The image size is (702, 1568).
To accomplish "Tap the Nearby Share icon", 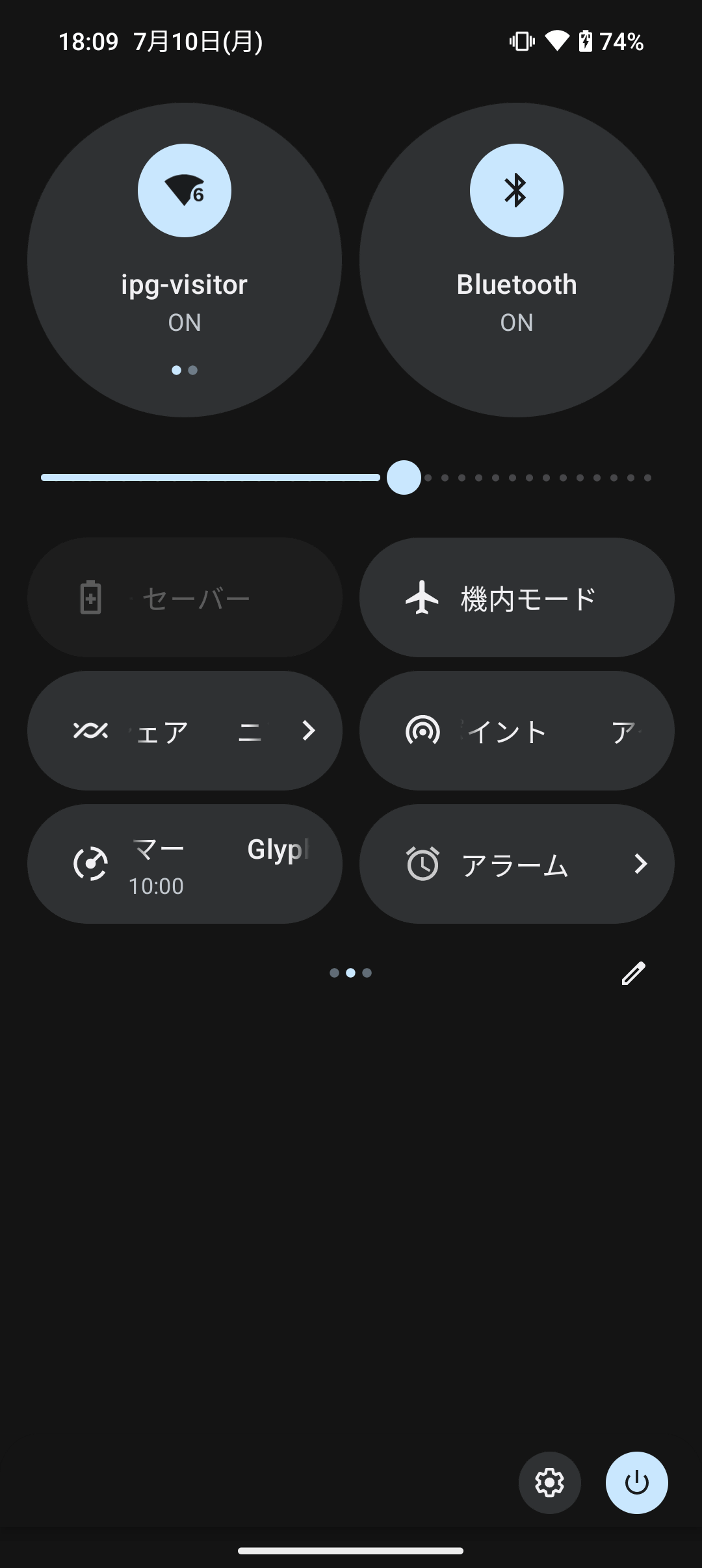I will [x=91, y=730].
